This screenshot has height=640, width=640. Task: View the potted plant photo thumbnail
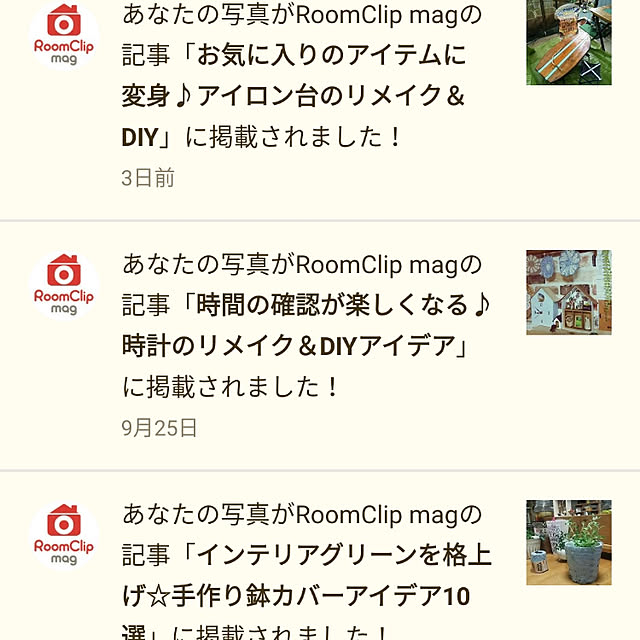(x=568, y=542)
